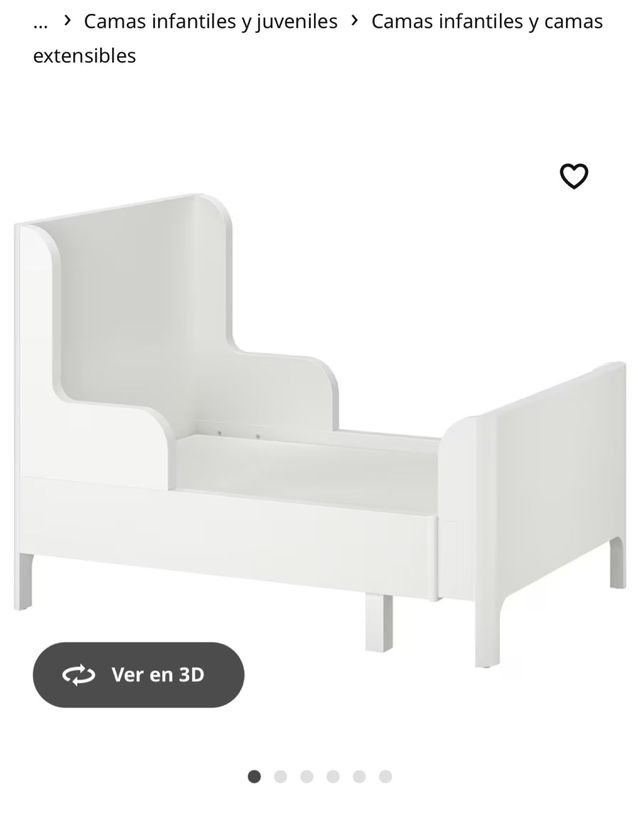The height and width of the screenshot is (827, 640).
Task: Open 'Camas infantiles y camas extensibles' category
Action: tap(486, 21)
